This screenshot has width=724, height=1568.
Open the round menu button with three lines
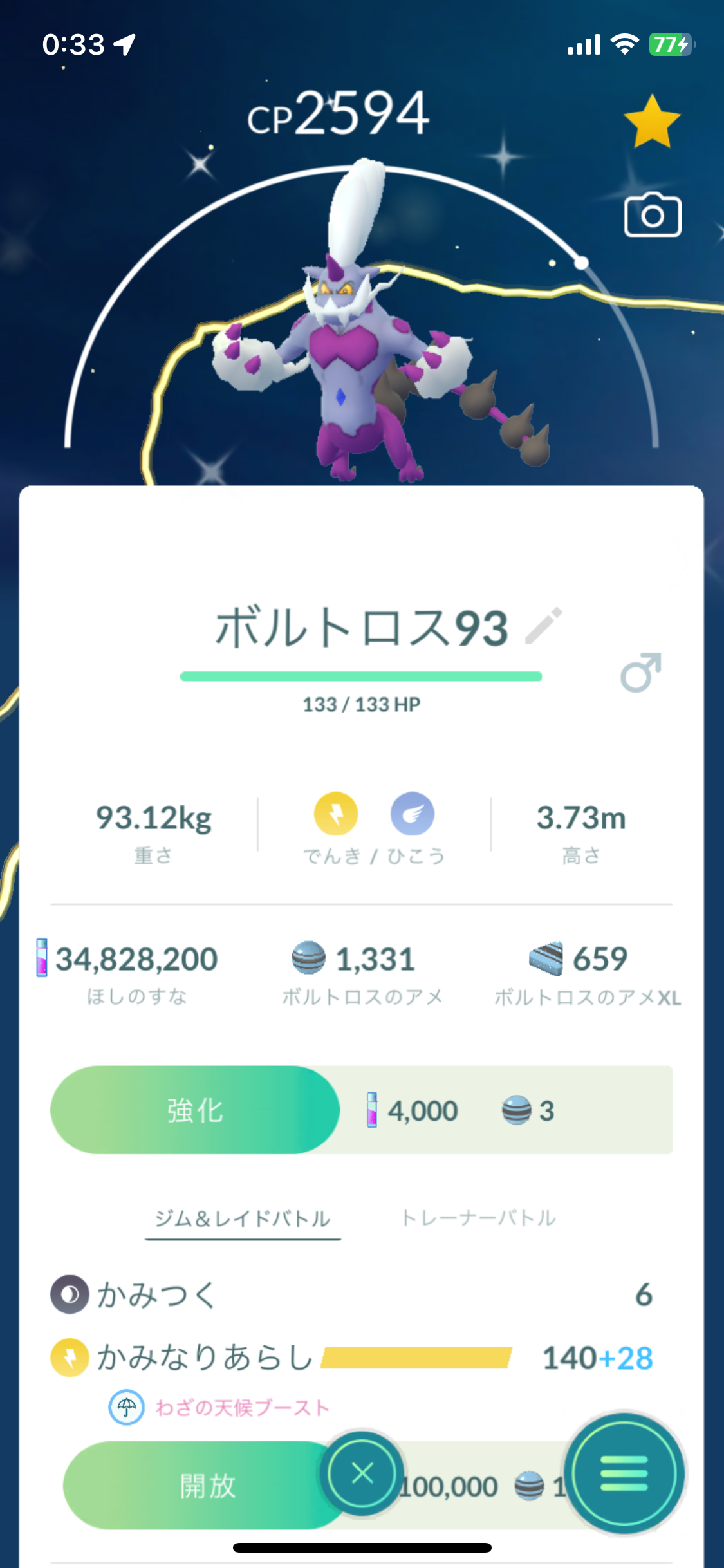click(x=624, y=1473)
